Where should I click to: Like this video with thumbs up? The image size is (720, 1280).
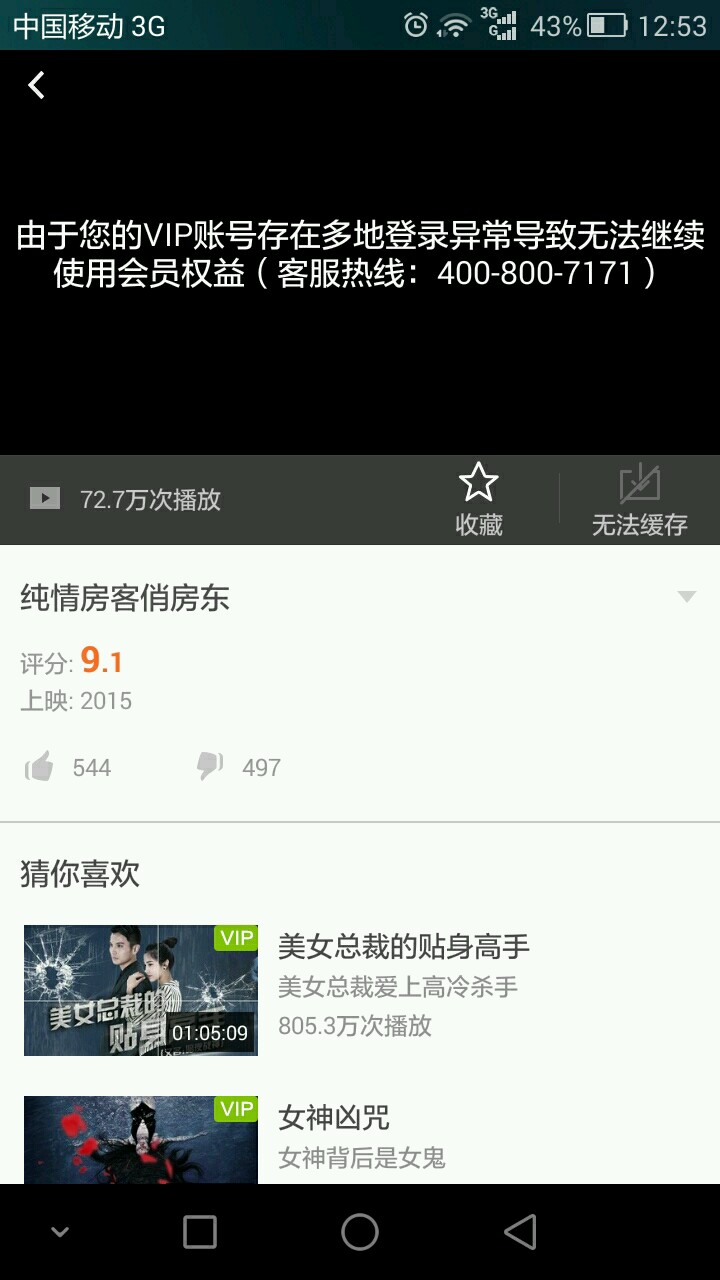click(x=40, y=767)
